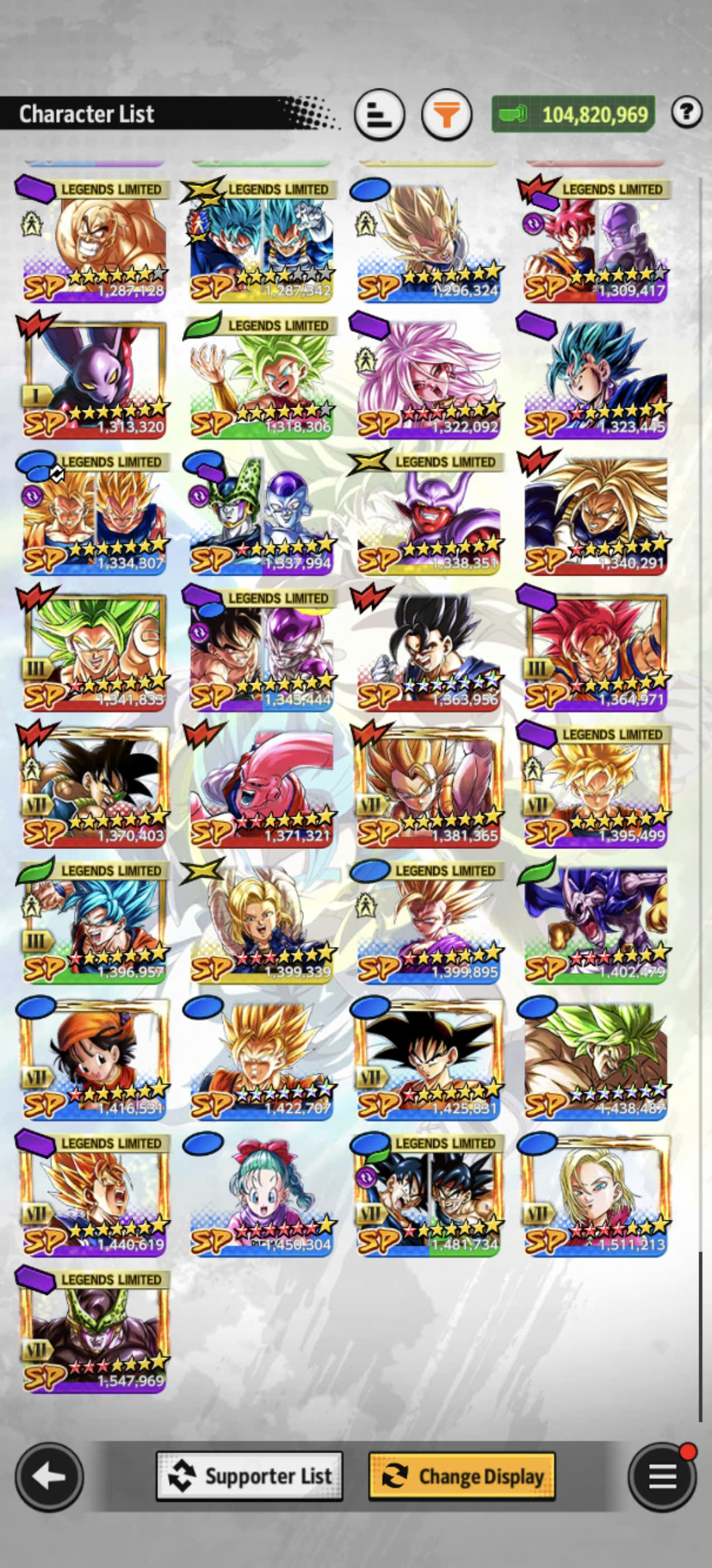
Task: Open the Beerus card showing 1,313,320
Action: click(x=95, y=376)
